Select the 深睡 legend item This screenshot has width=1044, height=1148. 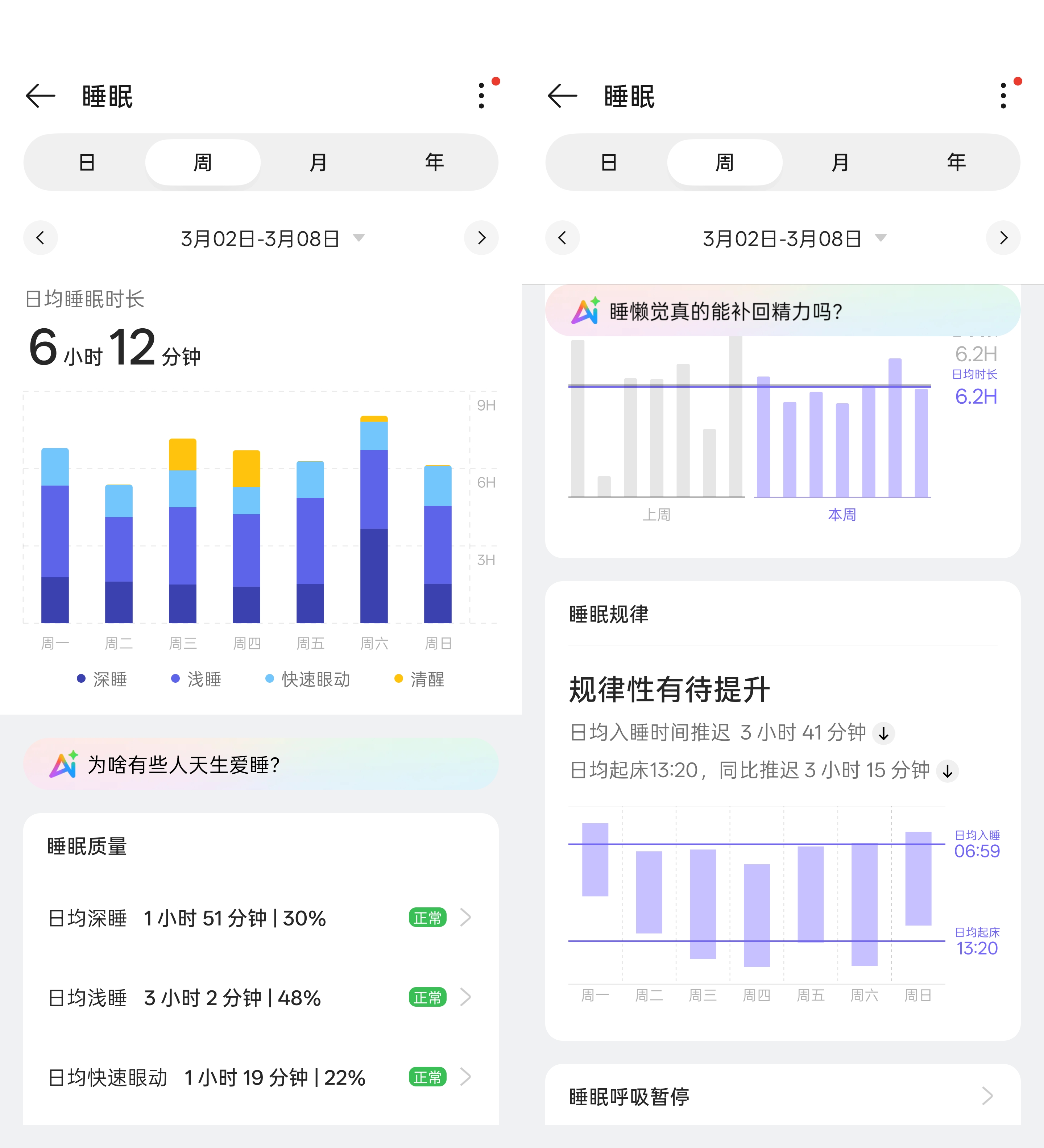103,678
